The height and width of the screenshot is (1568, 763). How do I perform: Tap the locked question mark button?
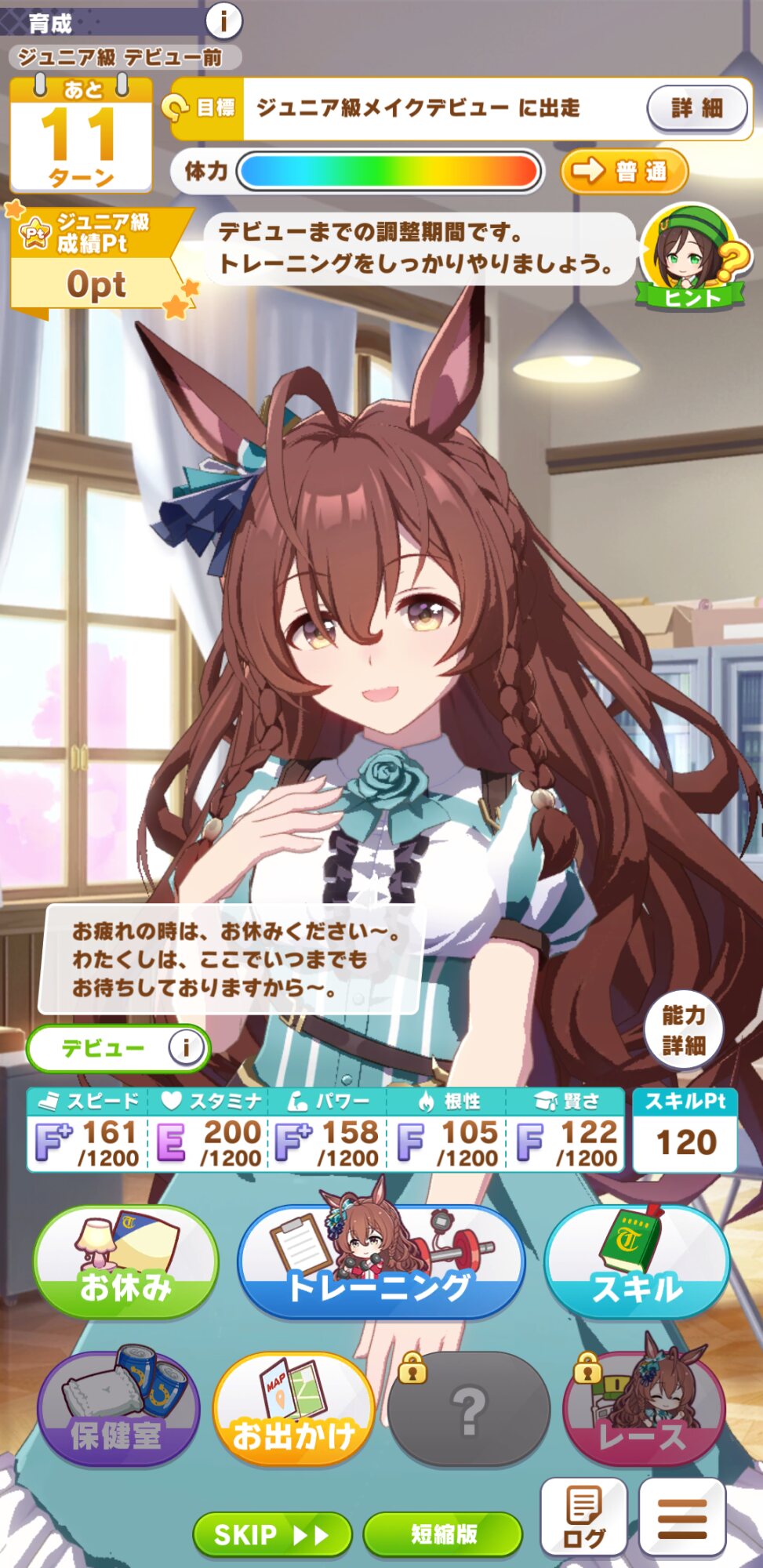point(468,1409)
